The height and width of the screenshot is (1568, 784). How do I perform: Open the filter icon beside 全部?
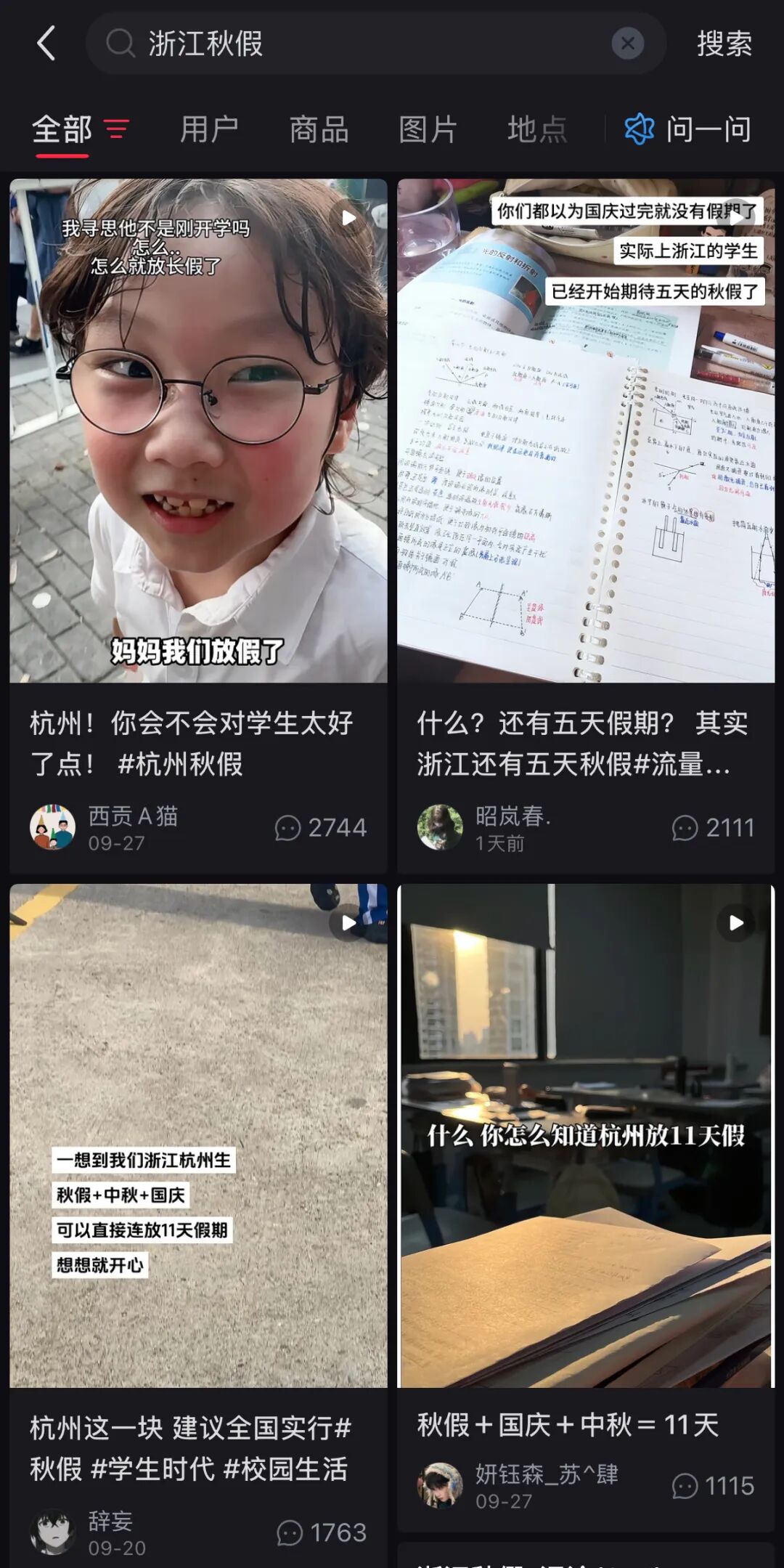tap(116, 129)
